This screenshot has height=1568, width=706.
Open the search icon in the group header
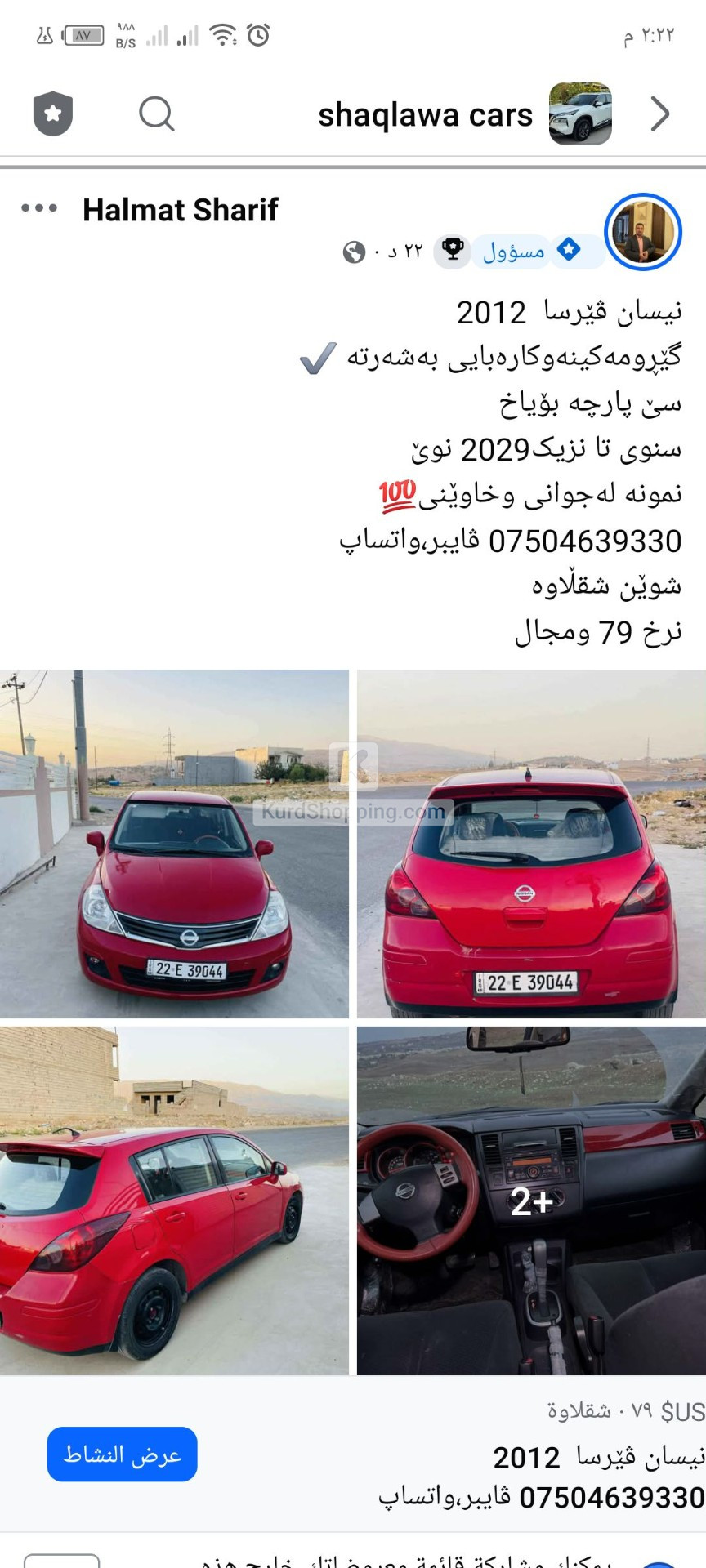pos(156,114)
